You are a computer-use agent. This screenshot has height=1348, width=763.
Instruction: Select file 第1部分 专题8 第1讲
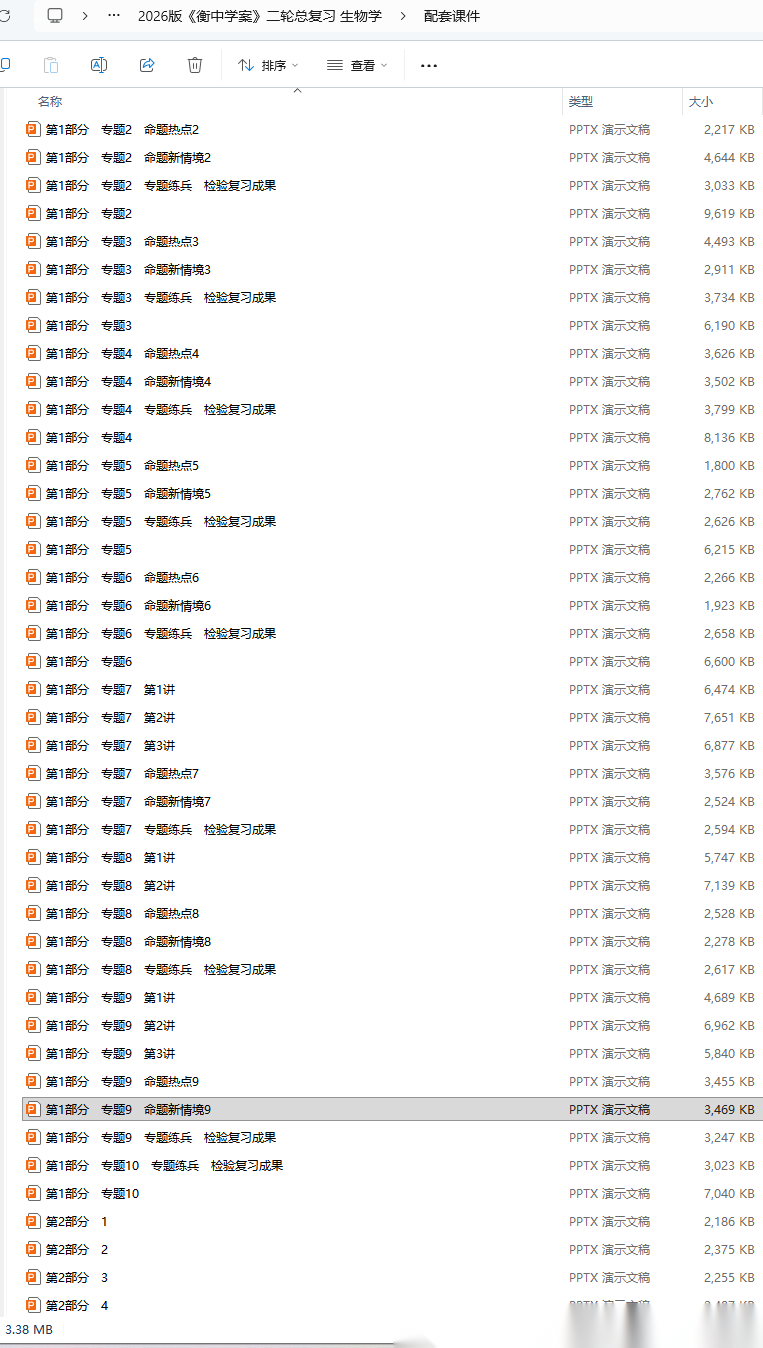pos(110,858)
